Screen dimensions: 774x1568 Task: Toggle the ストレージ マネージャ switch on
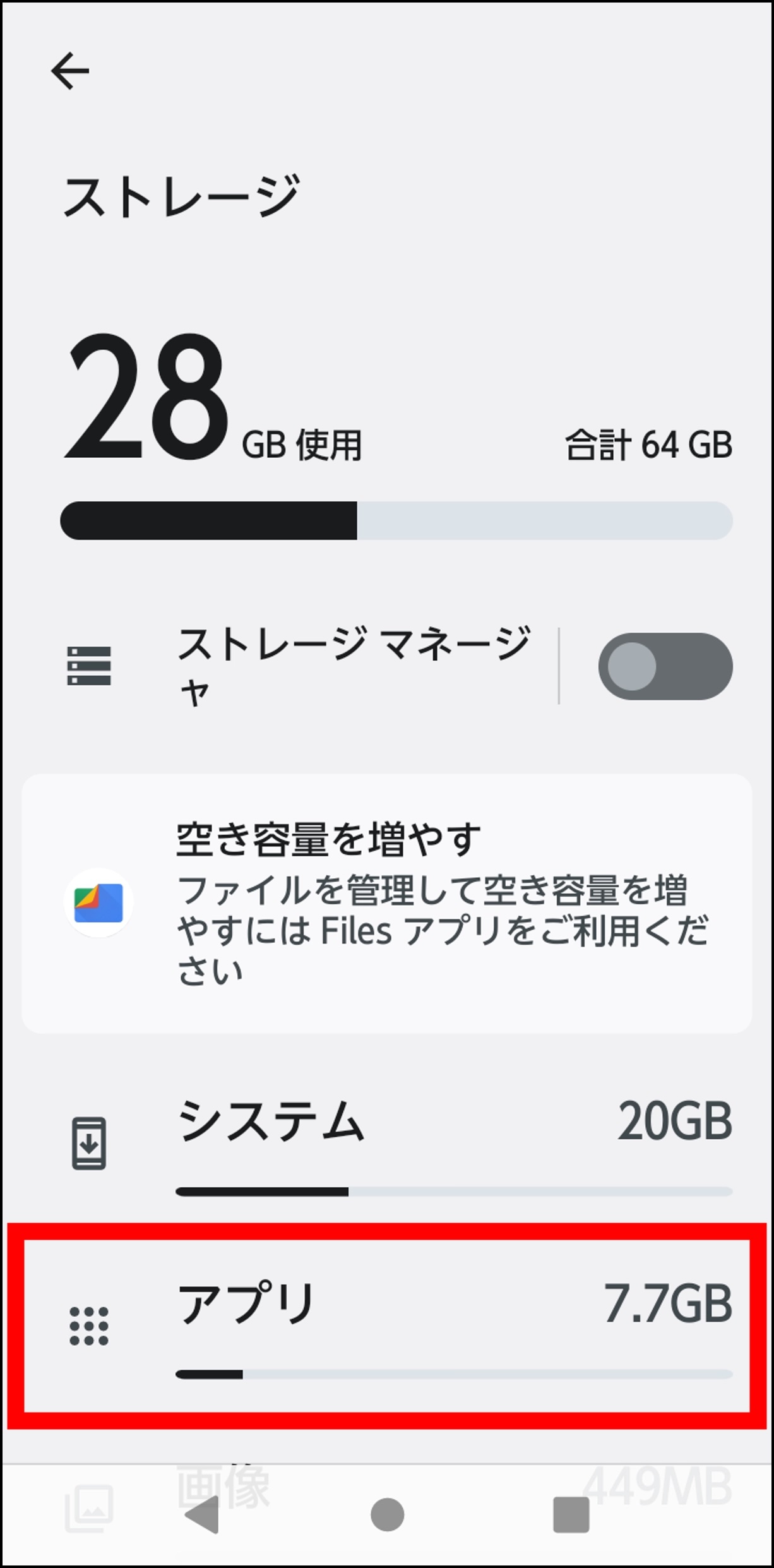coord(665,666)
